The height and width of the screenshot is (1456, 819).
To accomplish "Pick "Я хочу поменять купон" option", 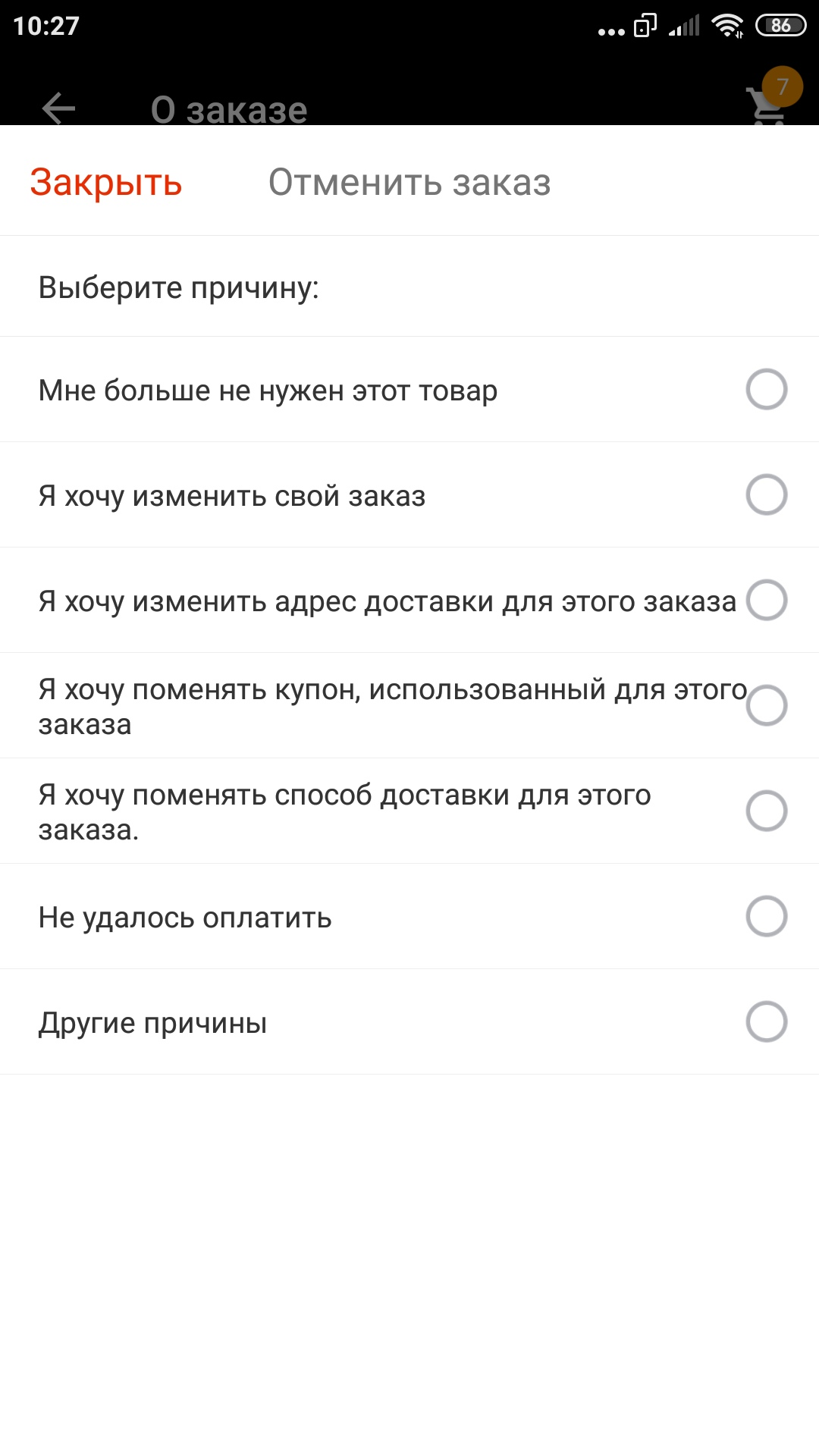I will [x=409, y=705].
